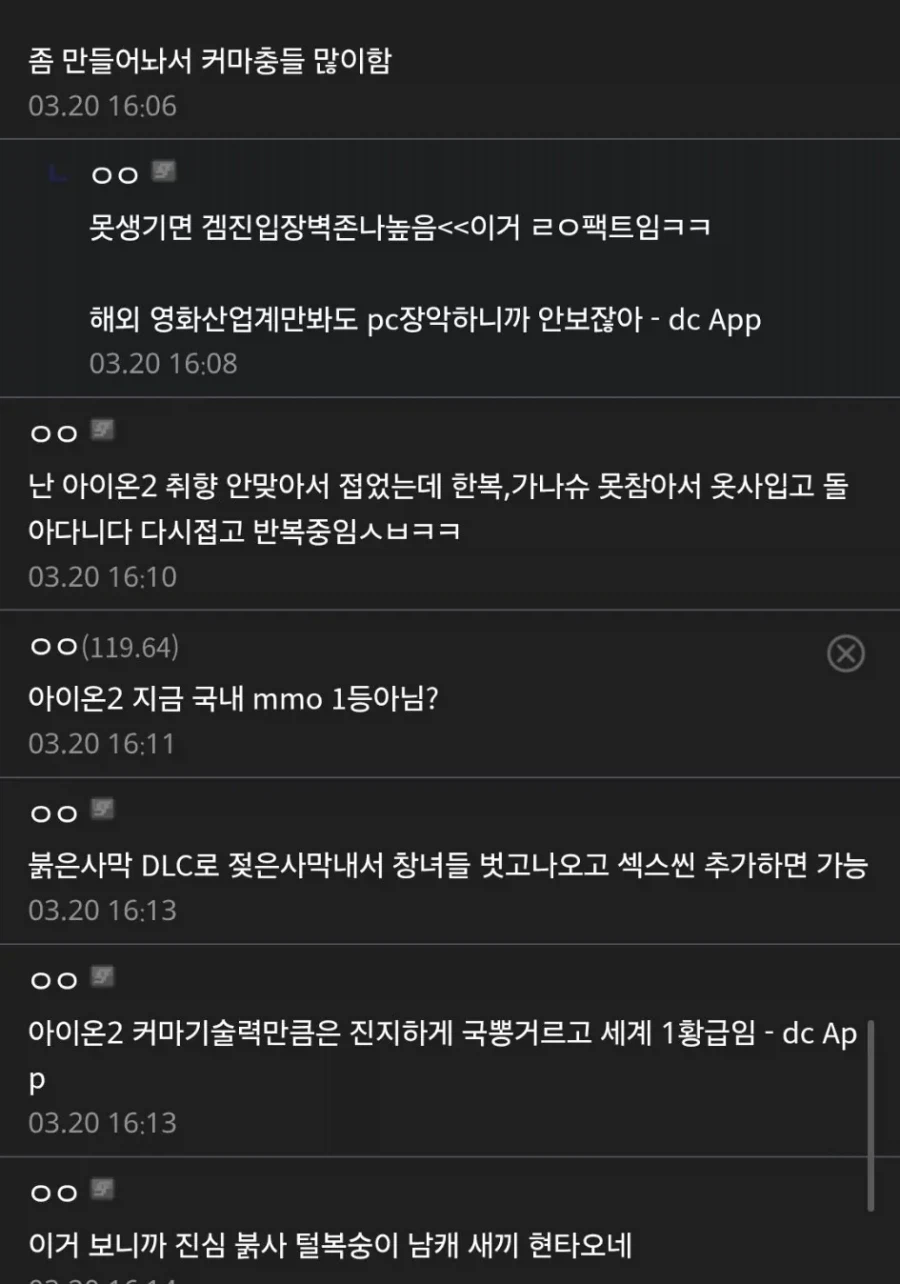The height and width of the screenshot is (1284, 900).
Task: Click the ㅇㅇ nickname on the 붉은사막 comment
Action: (x=52, y=812)
